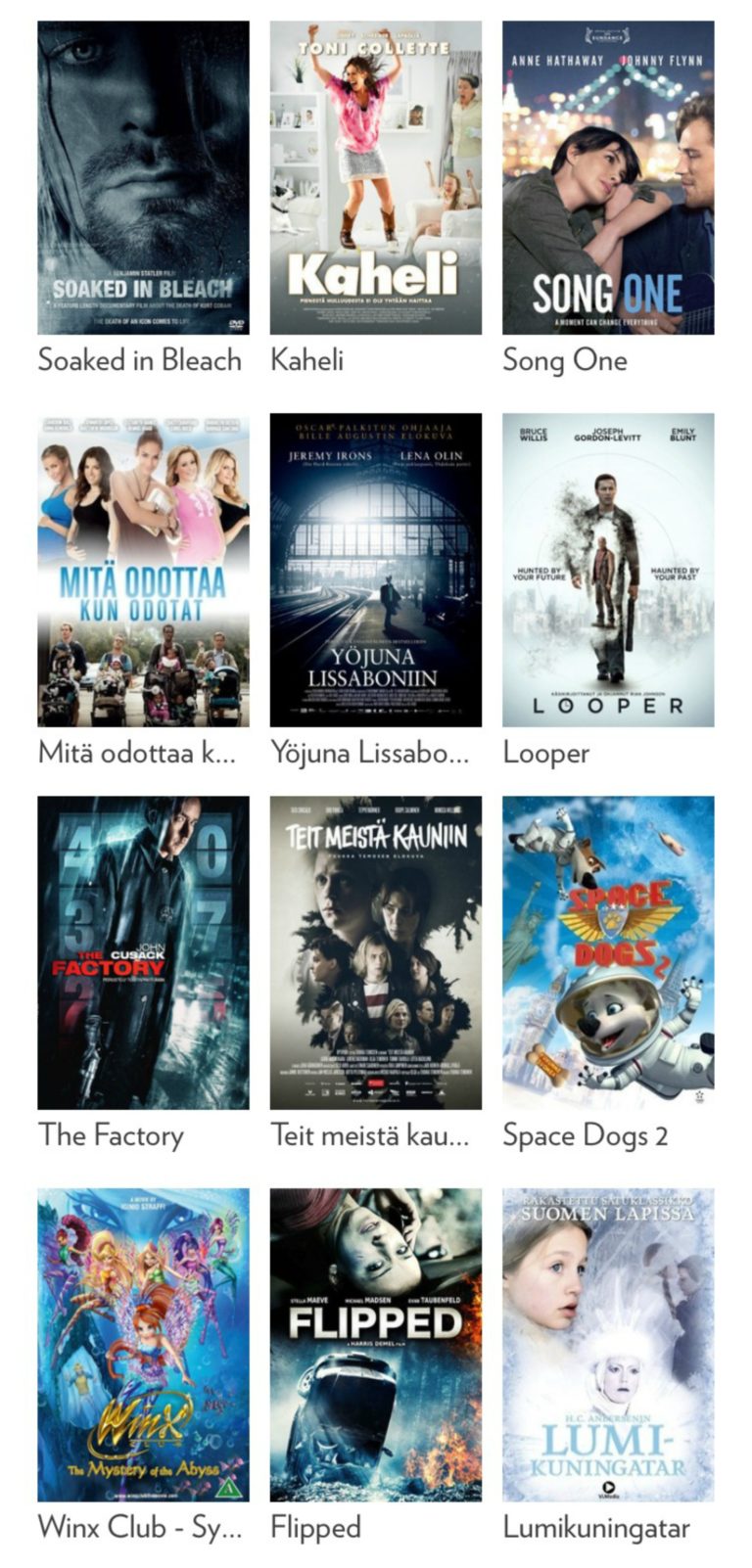The width and height of the screenshot is (752, 1568).
Task: Open Song One movie details
Action: 608,178
